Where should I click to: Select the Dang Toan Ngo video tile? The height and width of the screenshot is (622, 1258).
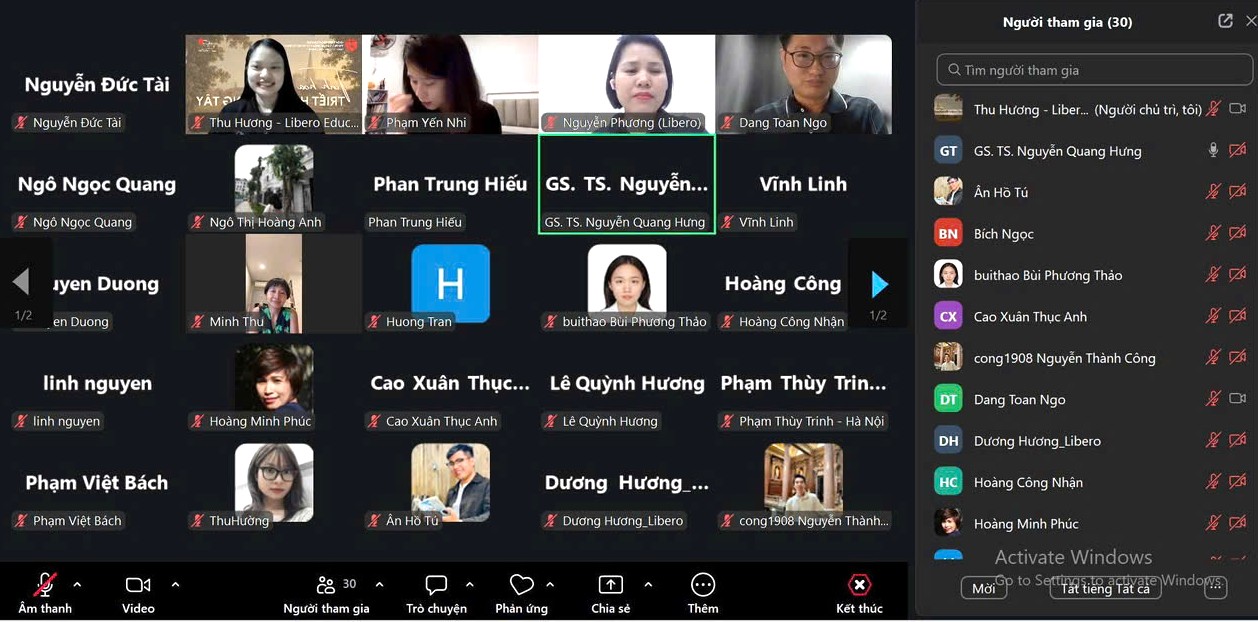click(x=803, y=84)
